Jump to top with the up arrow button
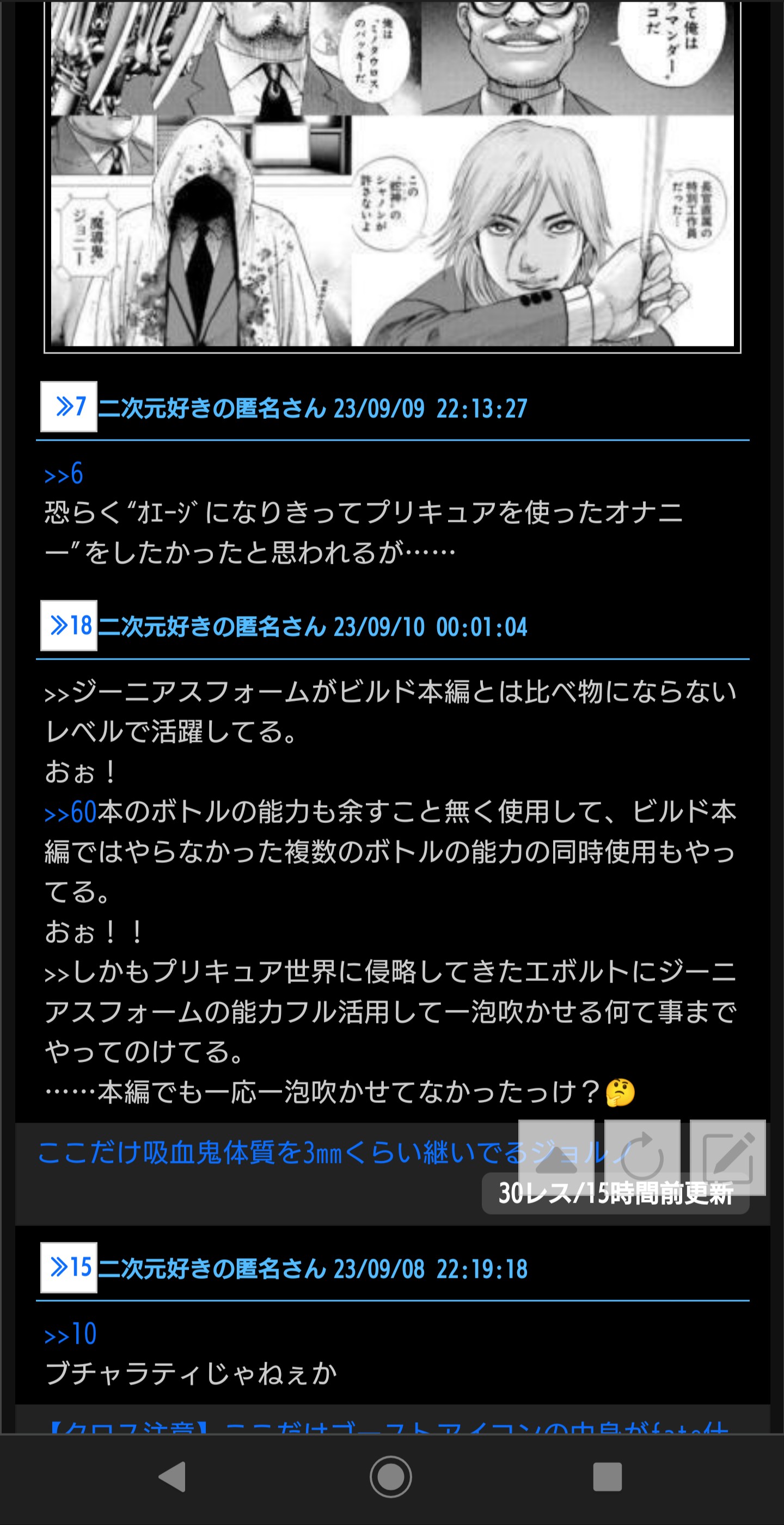 [x=556, y=1157]
